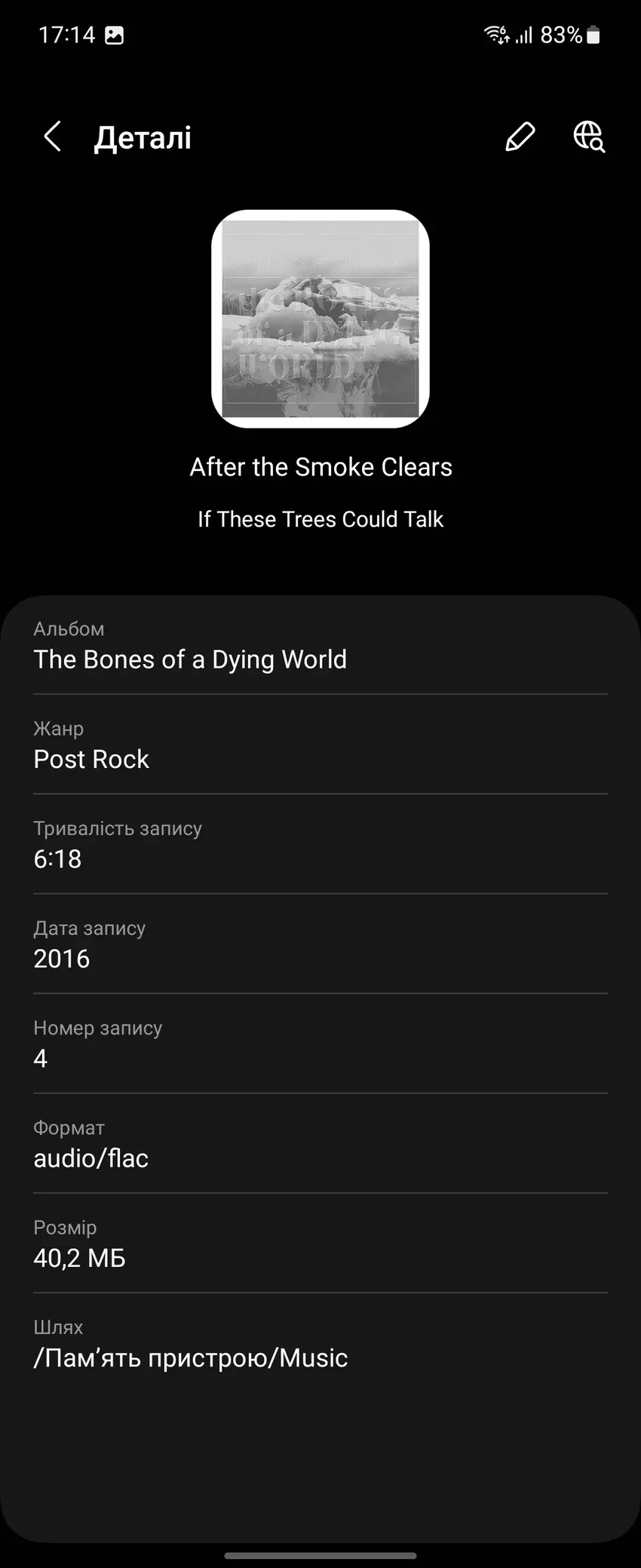
Task: Go back from the Деталі screen
Action: click(x=53, y=137)
